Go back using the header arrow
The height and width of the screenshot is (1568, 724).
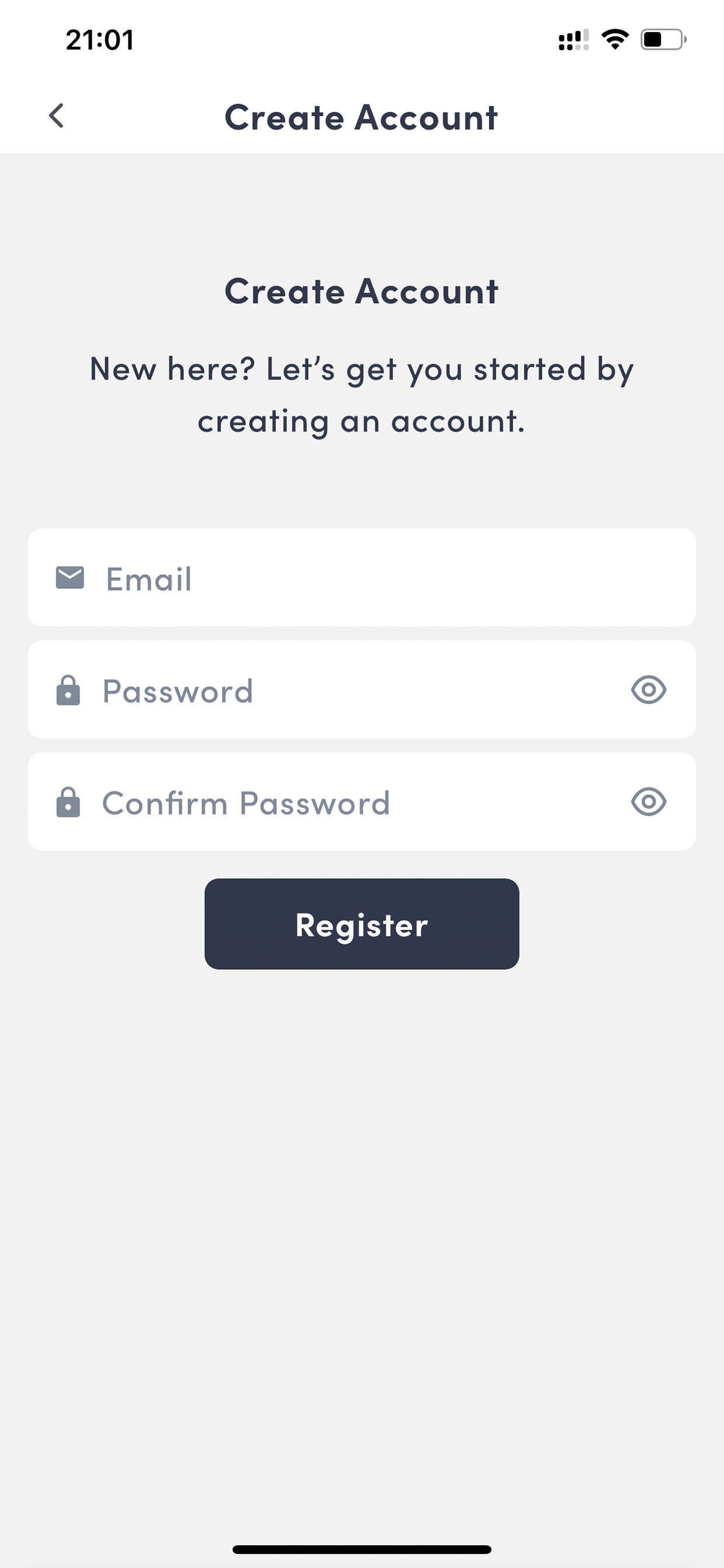[x=57, y=116]
